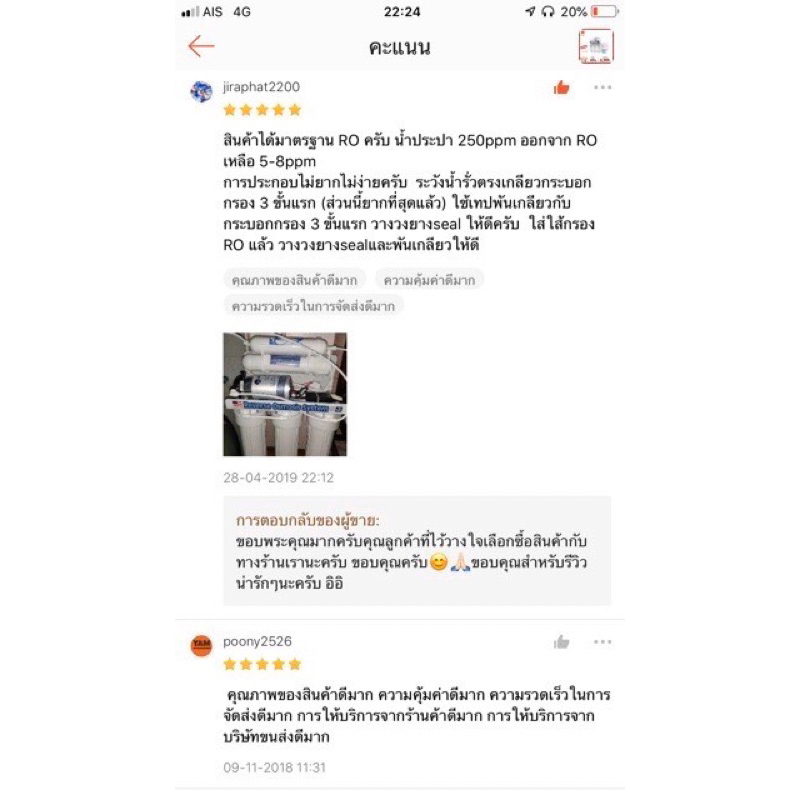
Task: Like the review by poony2526
Action: (562, 642)
